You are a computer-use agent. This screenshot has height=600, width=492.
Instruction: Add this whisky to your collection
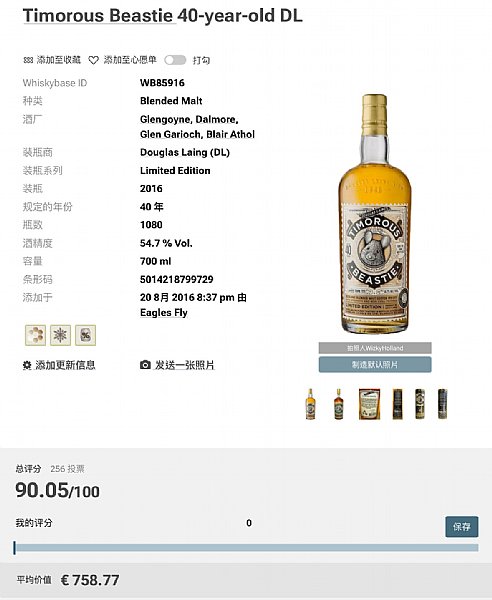click(52, 60)
